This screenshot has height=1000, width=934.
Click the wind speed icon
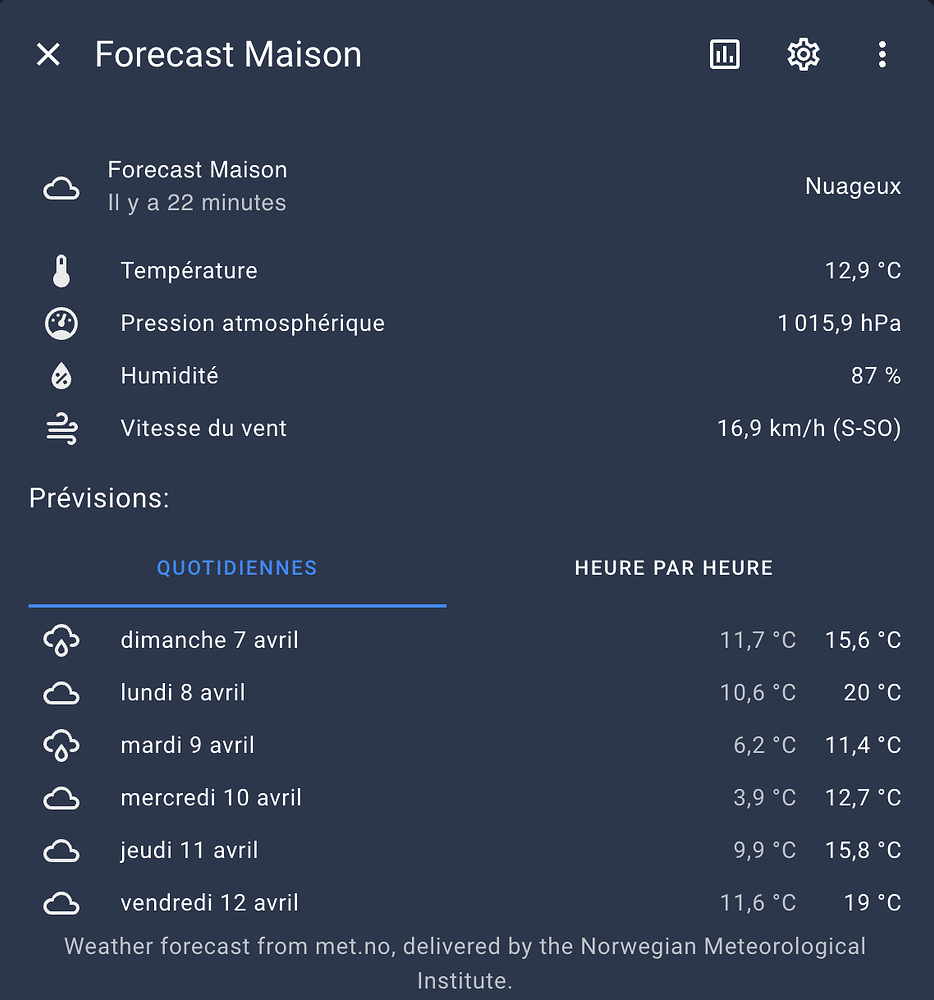coord(61,428)
